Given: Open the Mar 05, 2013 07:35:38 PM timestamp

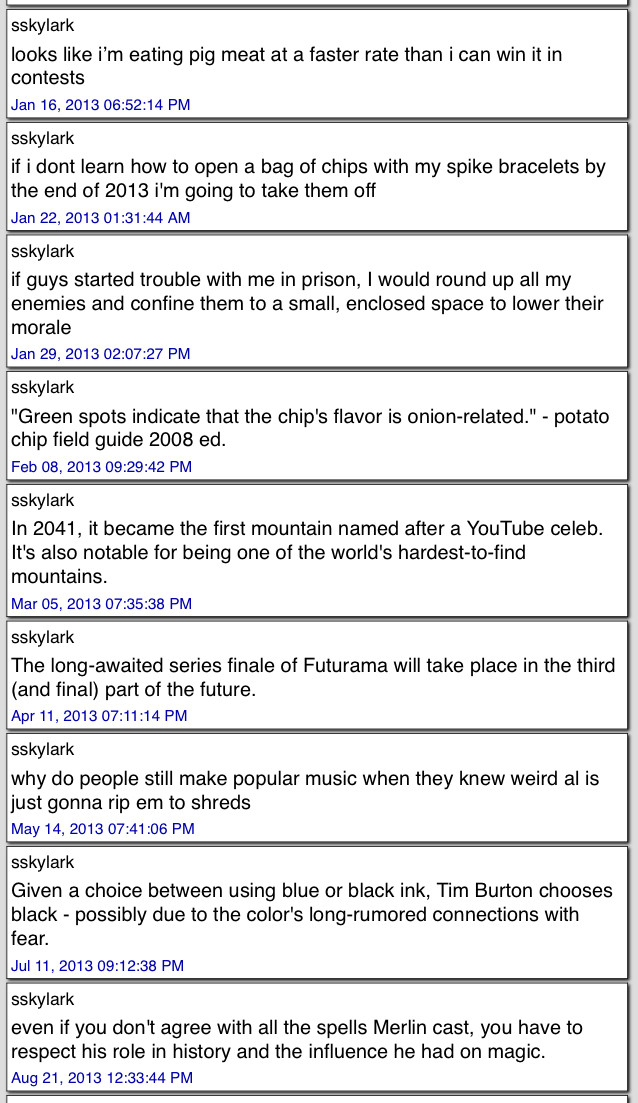Looking at the screenshot, I should pyautogui.click(x=101, y=604).
